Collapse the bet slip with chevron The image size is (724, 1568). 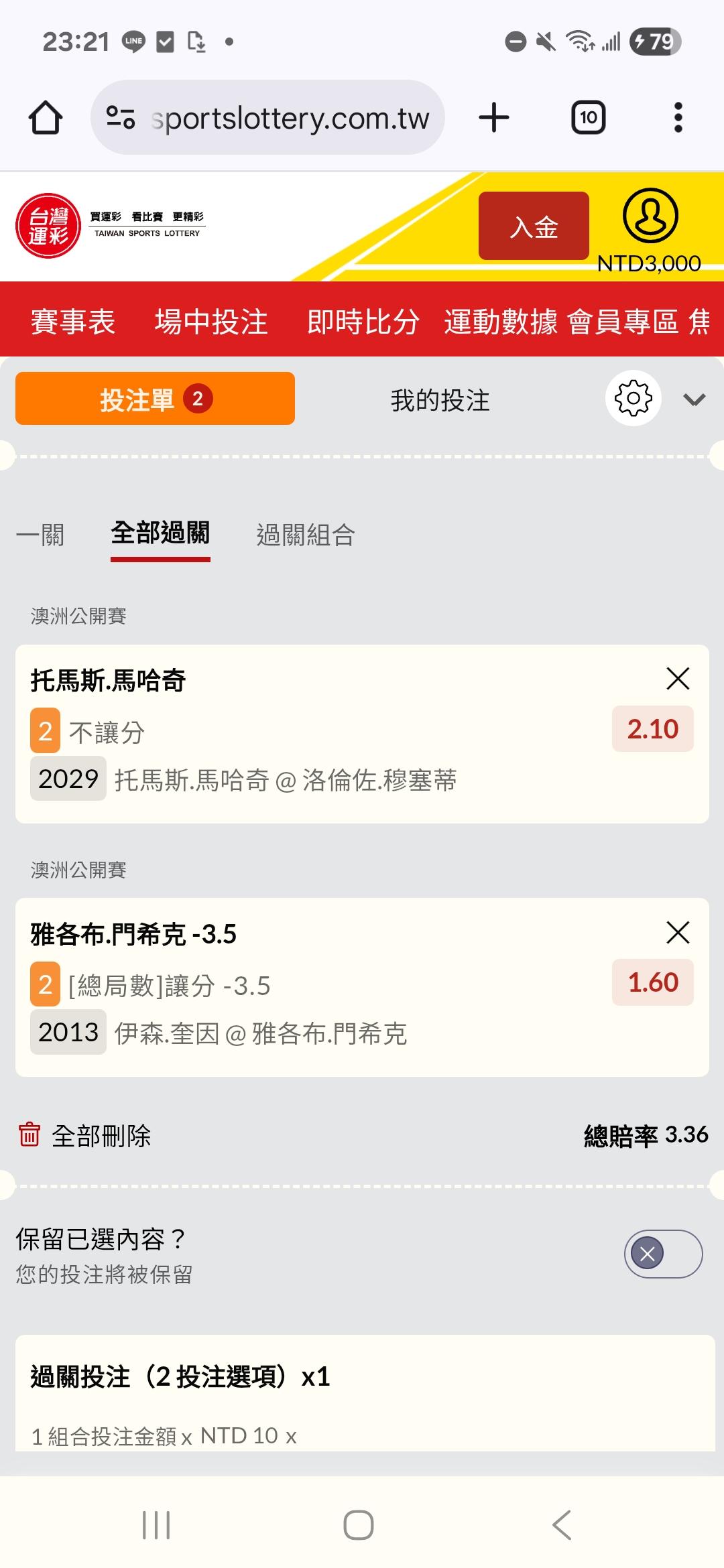[x=694, y=400]
